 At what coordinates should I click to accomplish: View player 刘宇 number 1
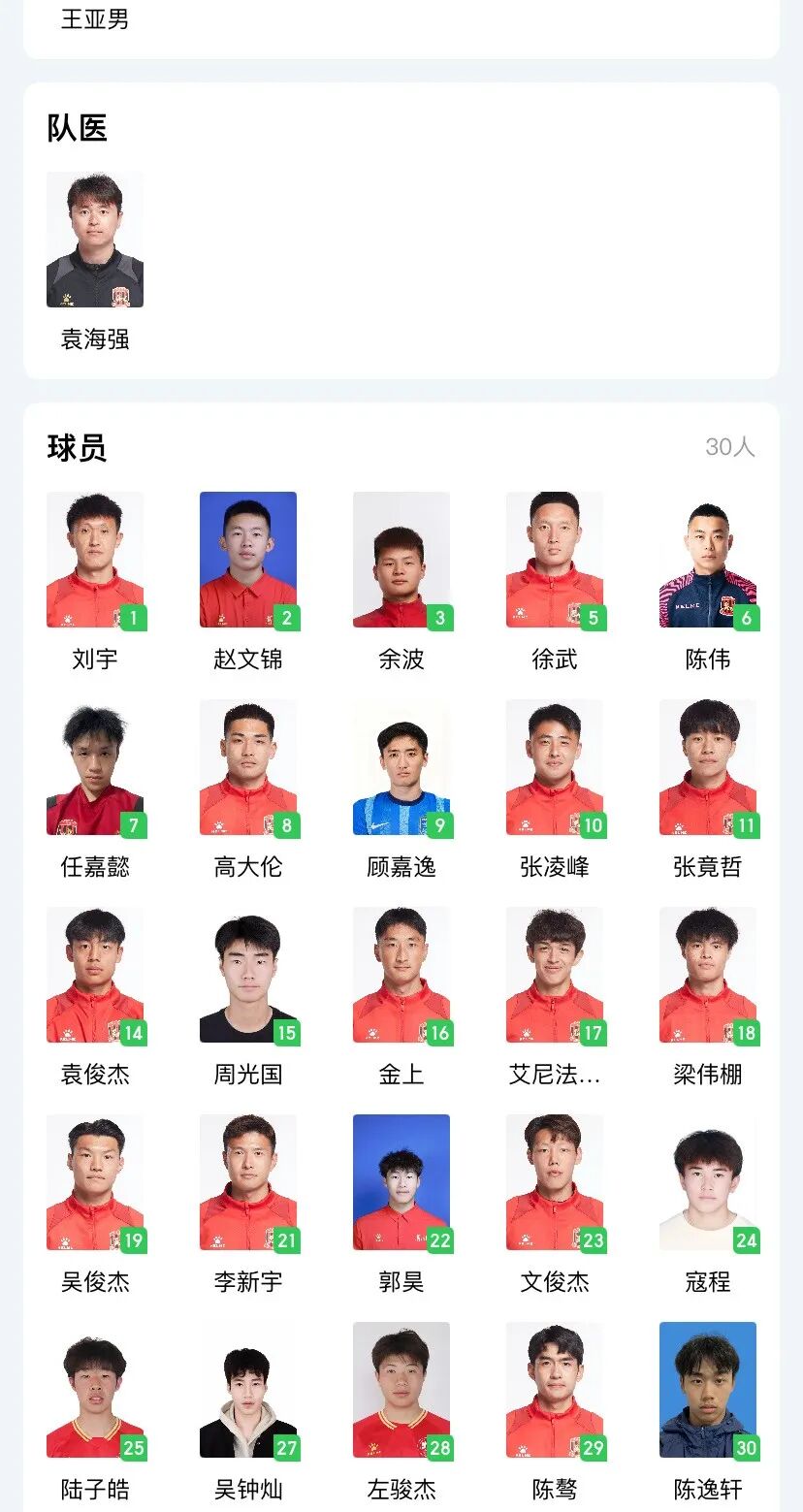pos(95,560)
